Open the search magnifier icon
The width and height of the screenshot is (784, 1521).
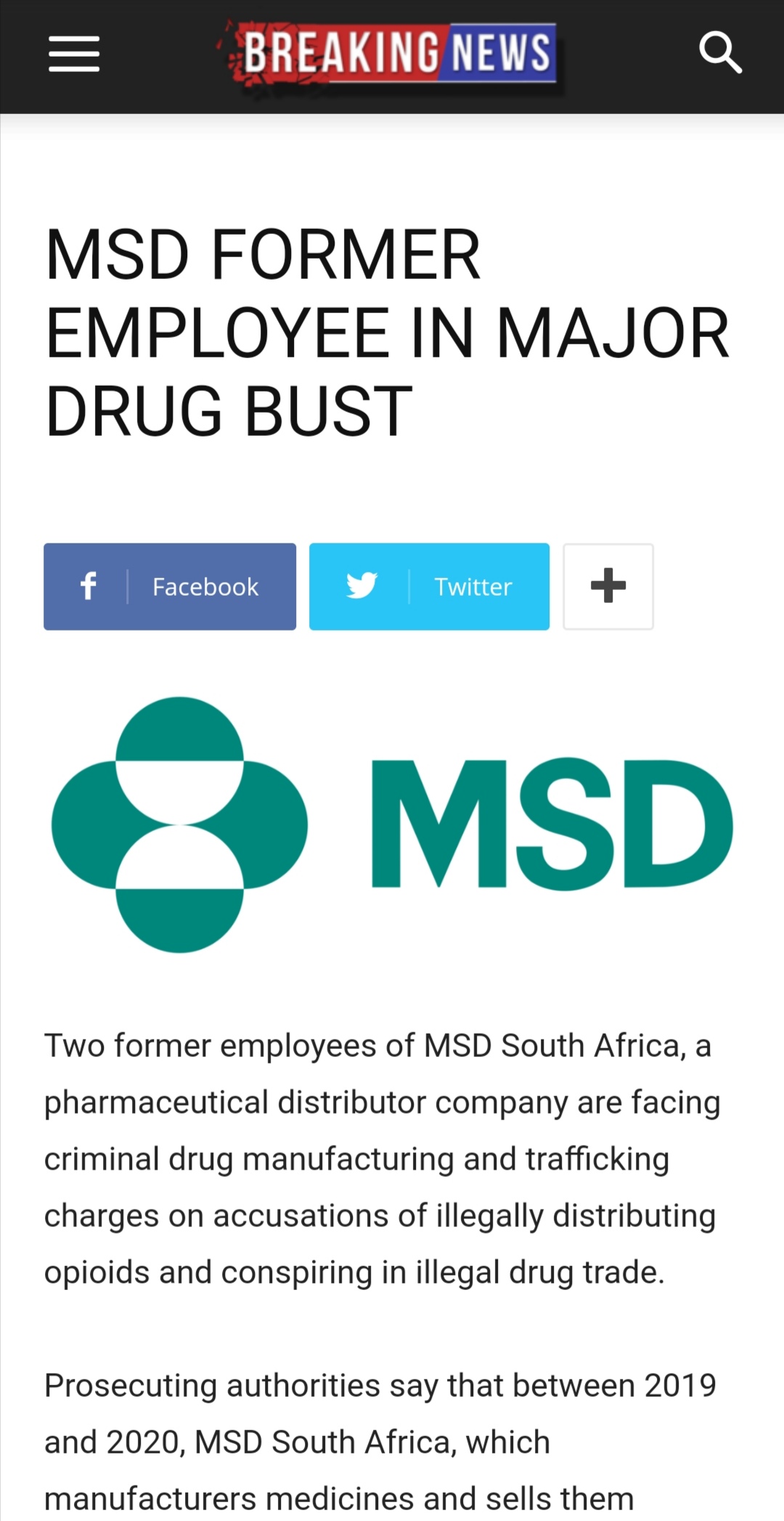[719, 53]
